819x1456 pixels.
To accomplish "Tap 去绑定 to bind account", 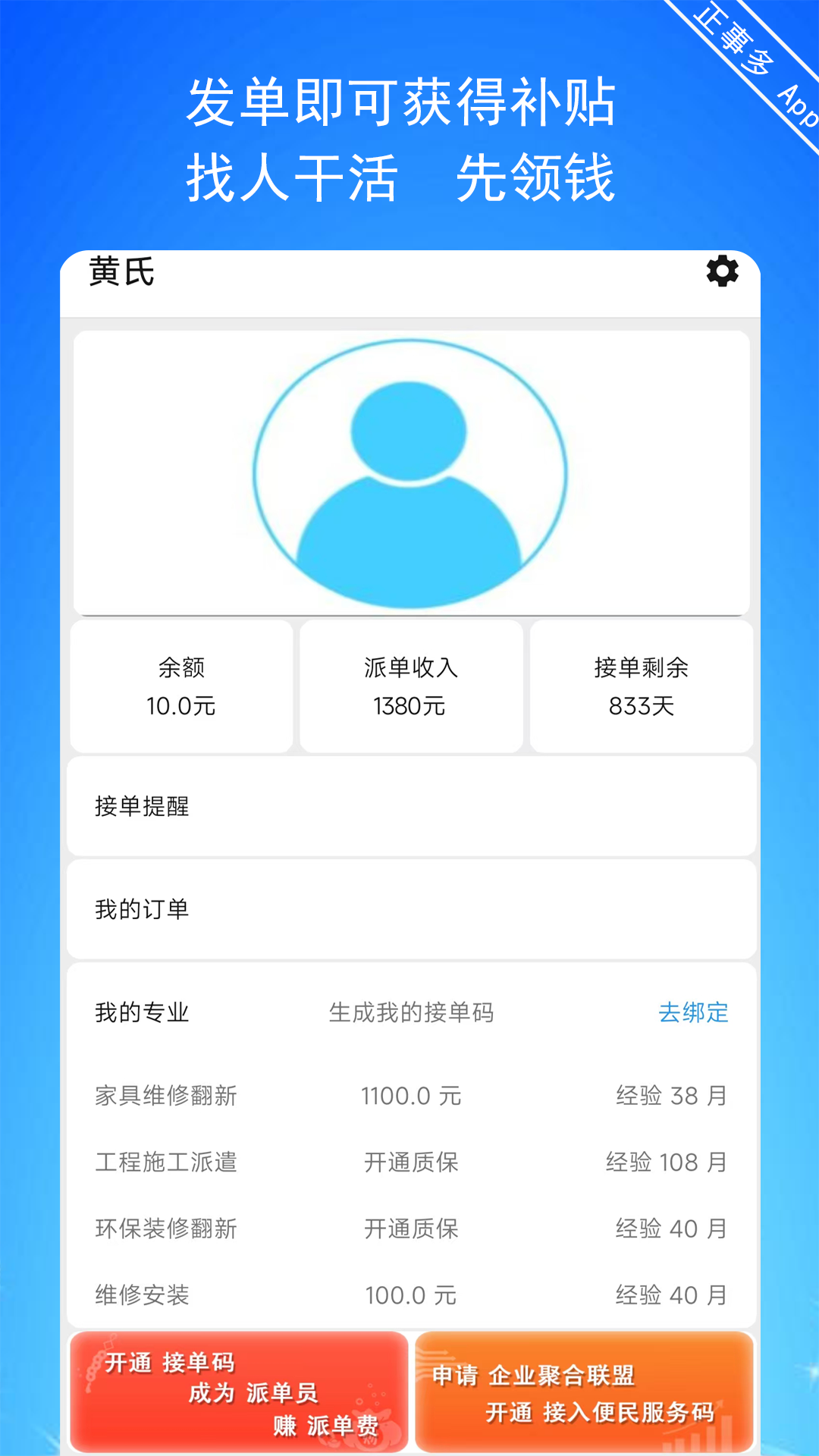I will pos(695,1012).
